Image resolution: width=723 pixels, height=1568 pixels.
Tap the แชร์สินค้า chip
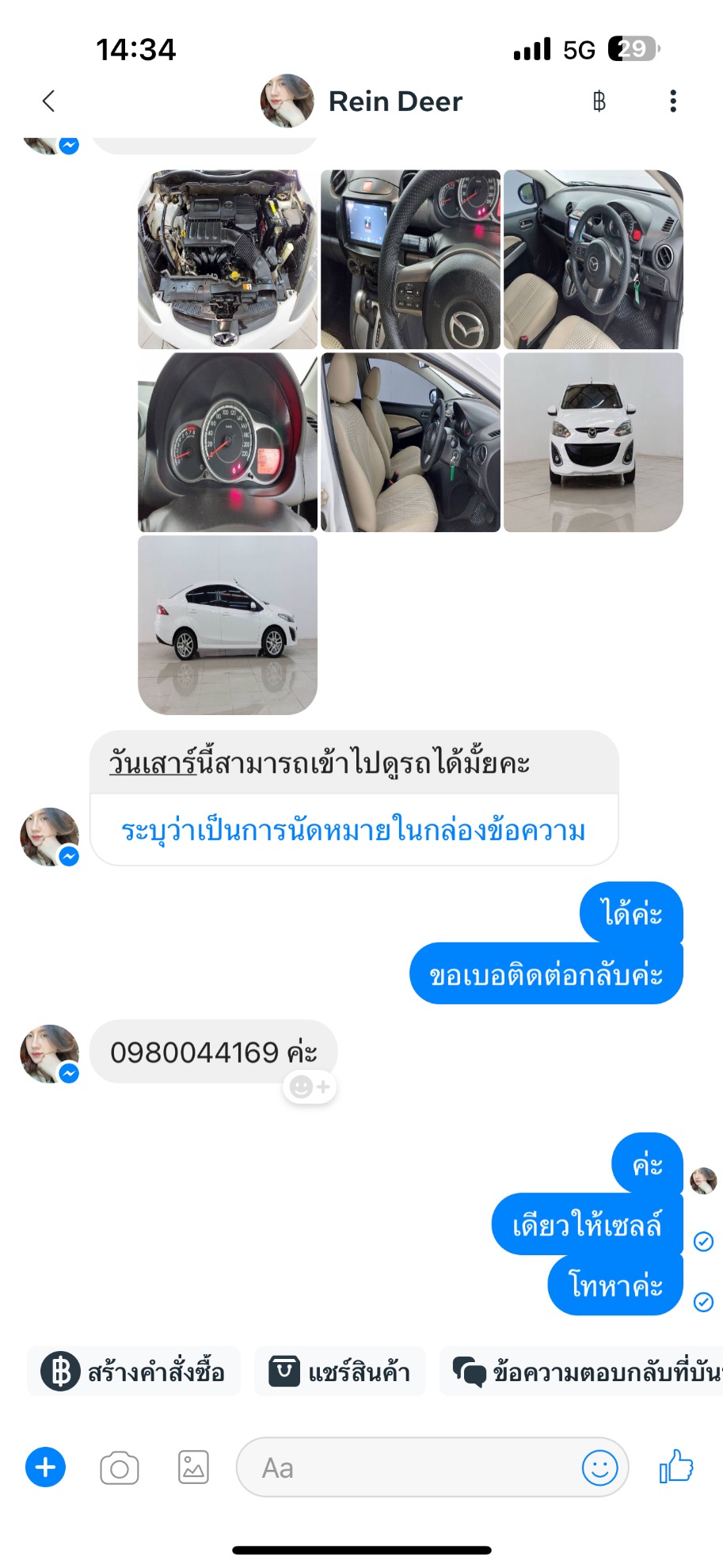(340, 1372)
